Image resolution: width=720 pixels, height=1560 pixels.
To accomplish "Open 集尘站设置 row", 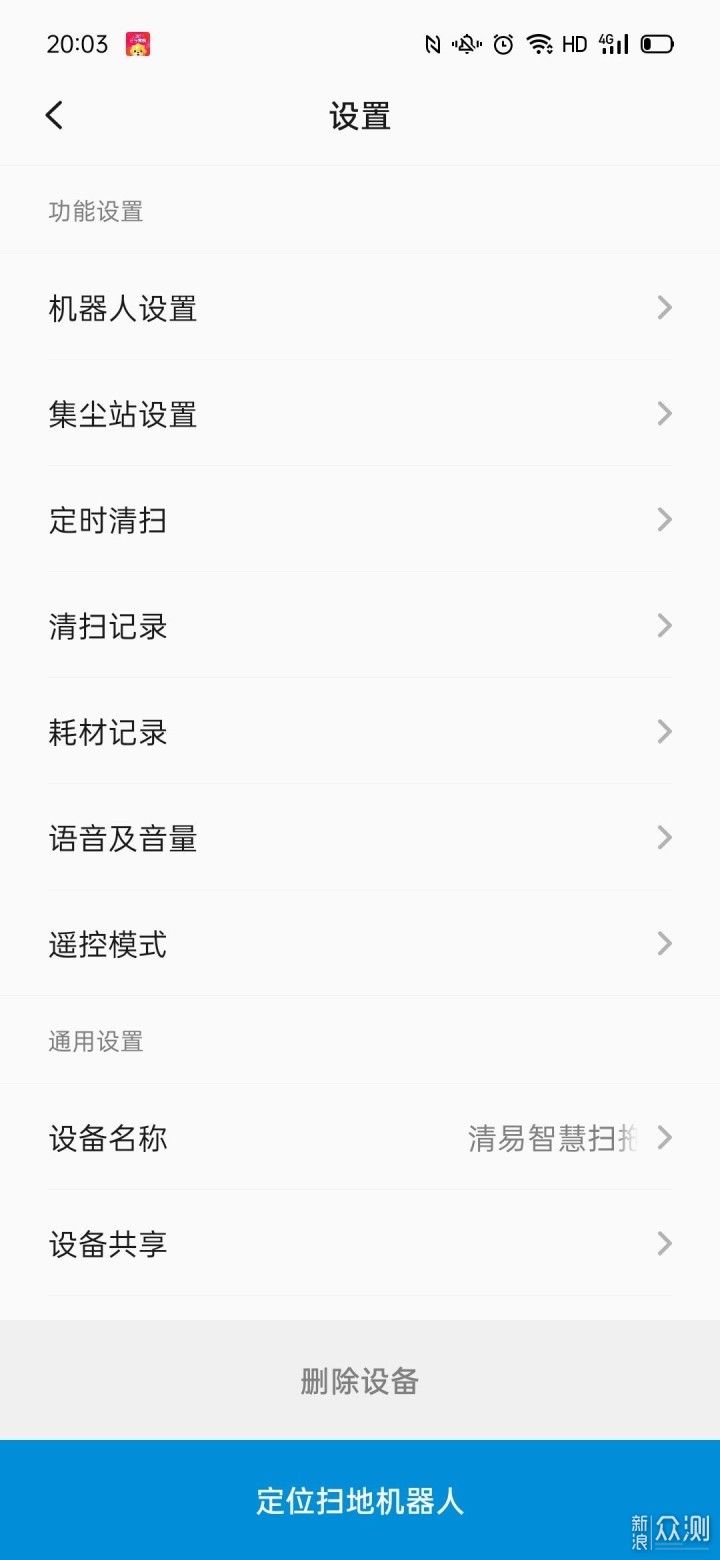I will click(x=360, y=414).
